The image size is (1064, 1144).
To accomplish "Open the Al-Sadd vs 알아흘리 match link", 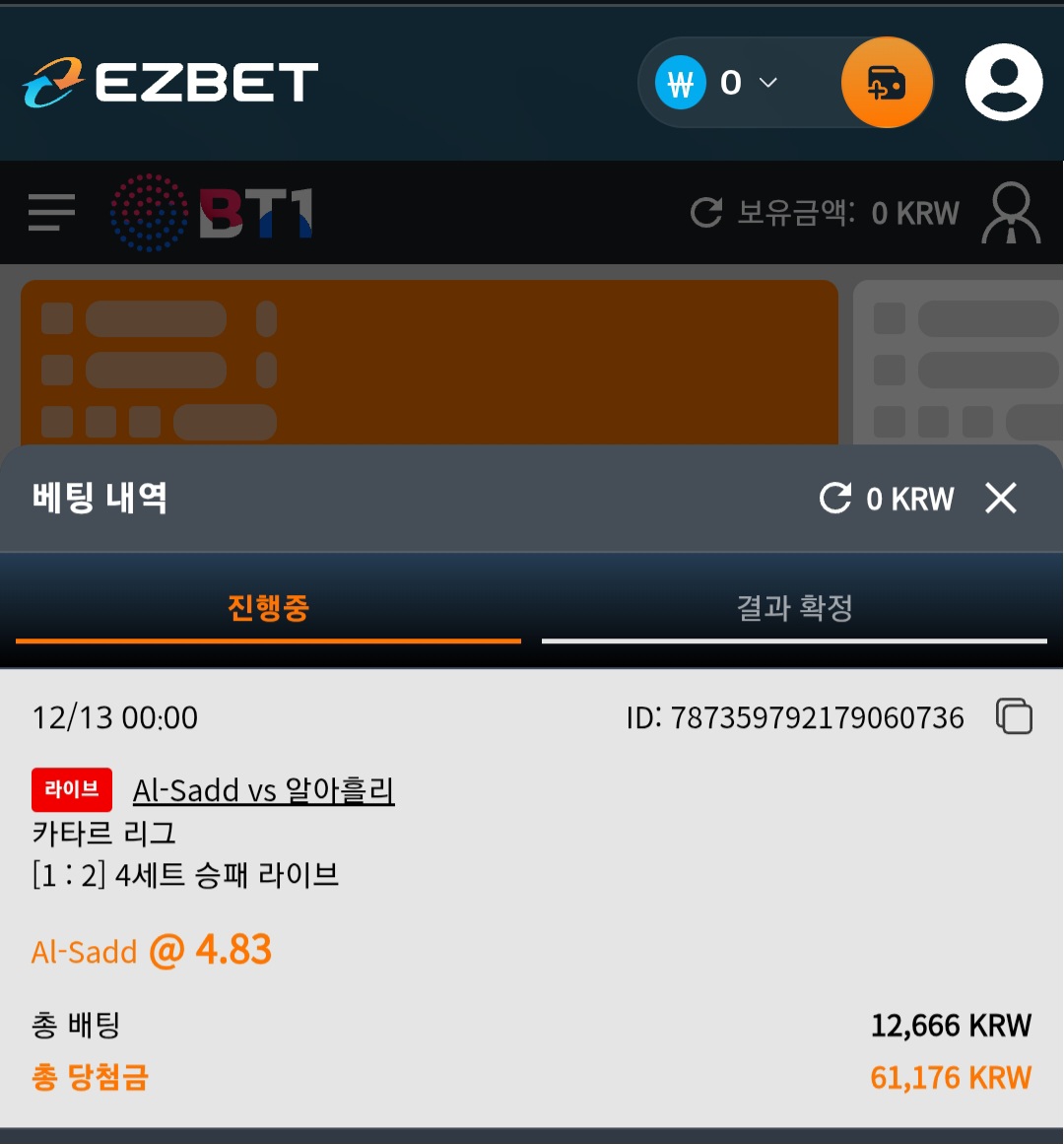I will [263, 790].
